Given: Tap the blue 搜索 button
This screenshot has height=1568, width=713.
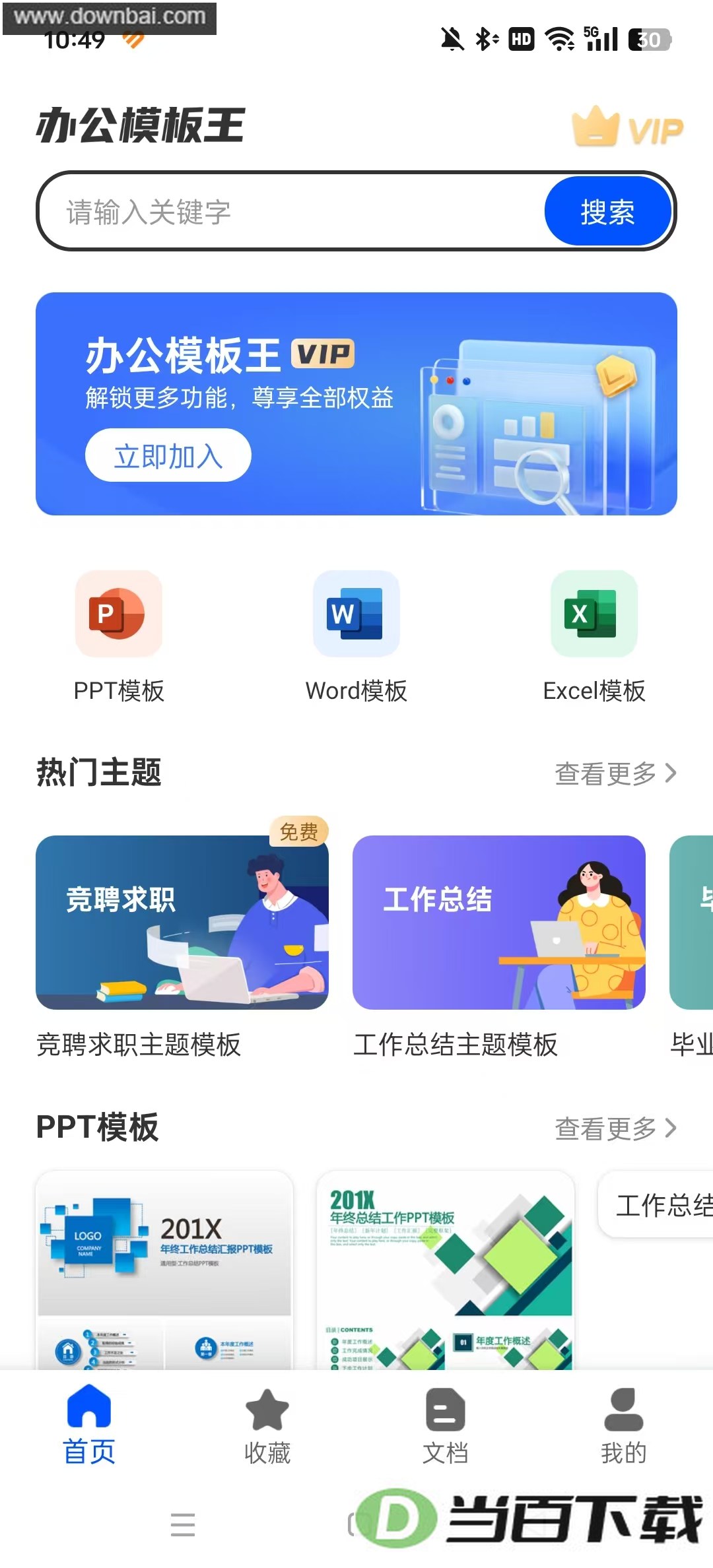Looking at the screenshot, I should click(x=607, y=212).
